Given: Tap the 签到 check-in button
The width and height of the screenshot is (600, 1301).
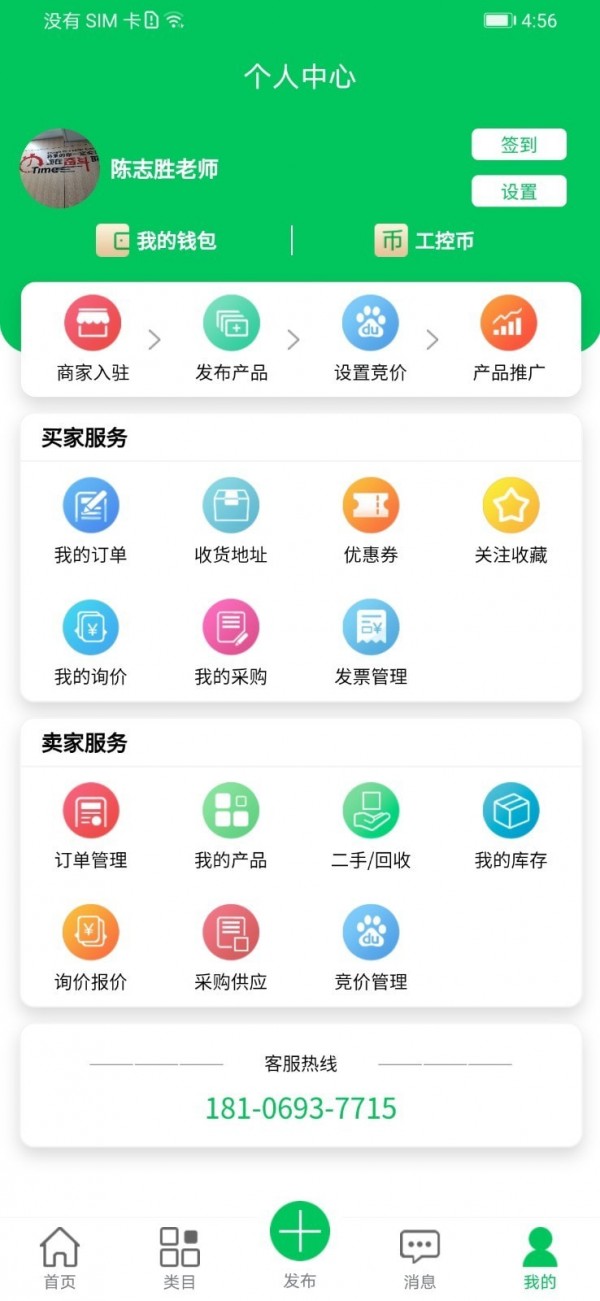Looking at the screenshot, I should pyautogui.click(x=518, y=145).
